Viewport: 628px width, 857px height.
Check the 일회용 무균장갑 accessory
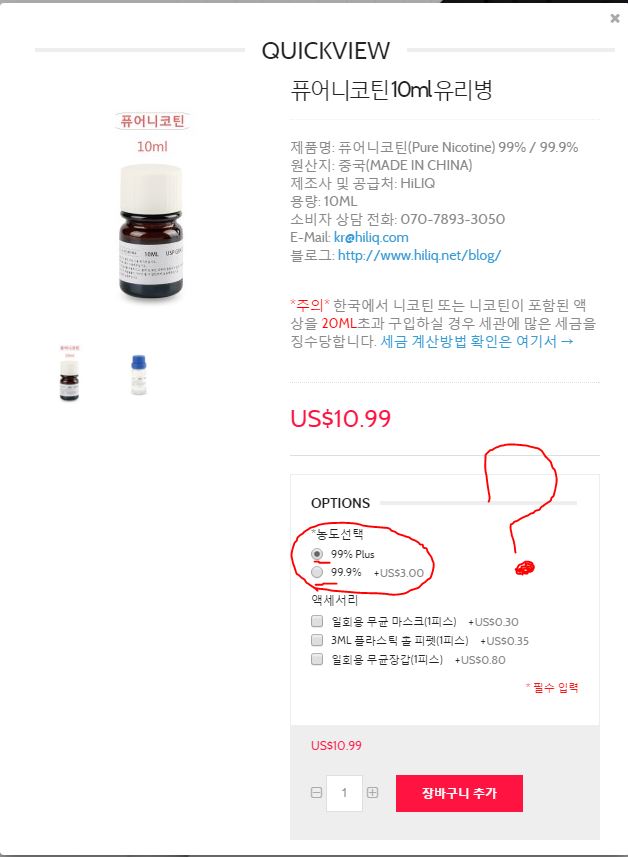[x=317, y=660]
